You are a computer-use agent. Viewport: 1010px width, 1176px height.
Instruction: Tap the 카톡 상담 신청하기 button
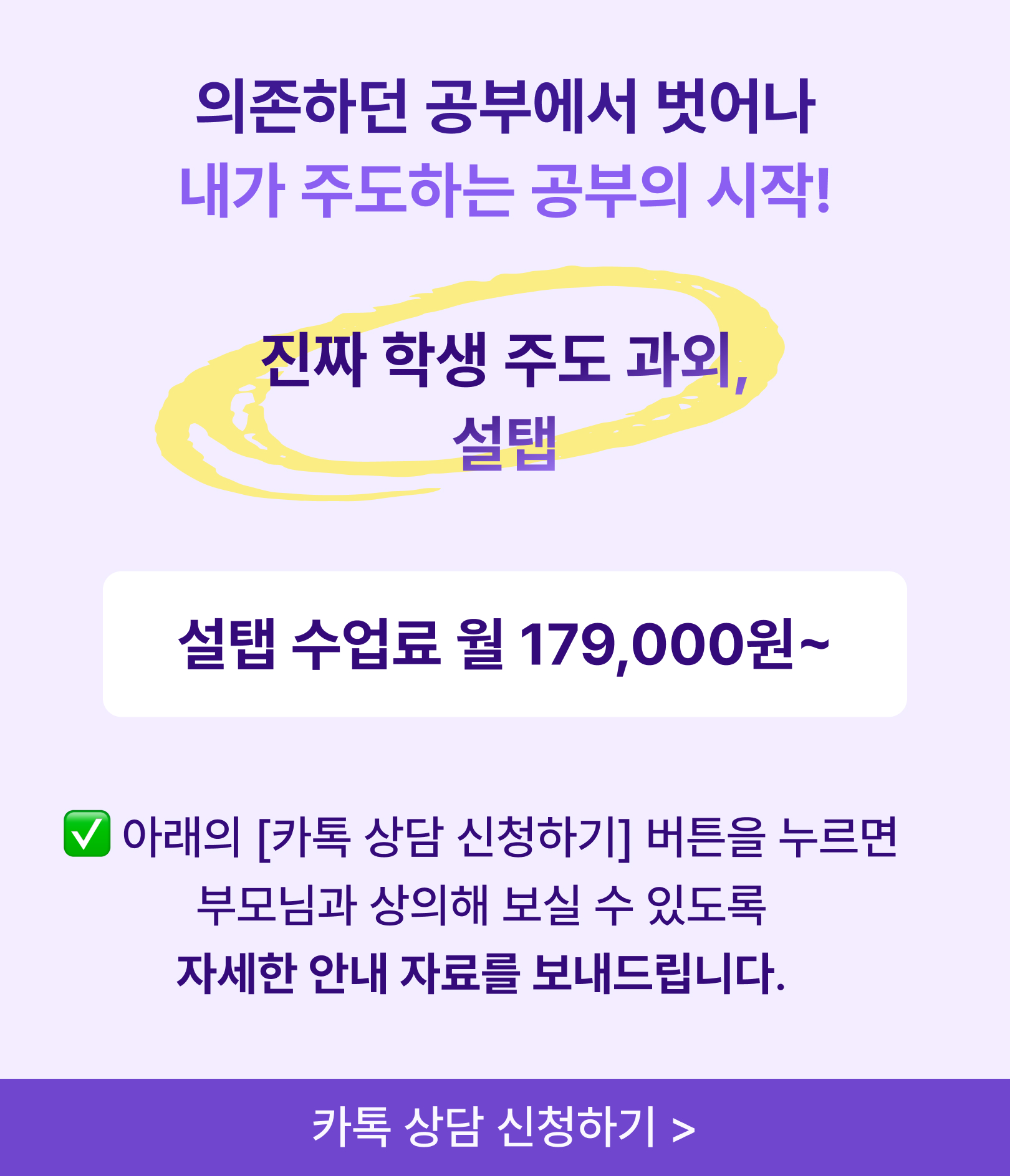coord(504,1127)
